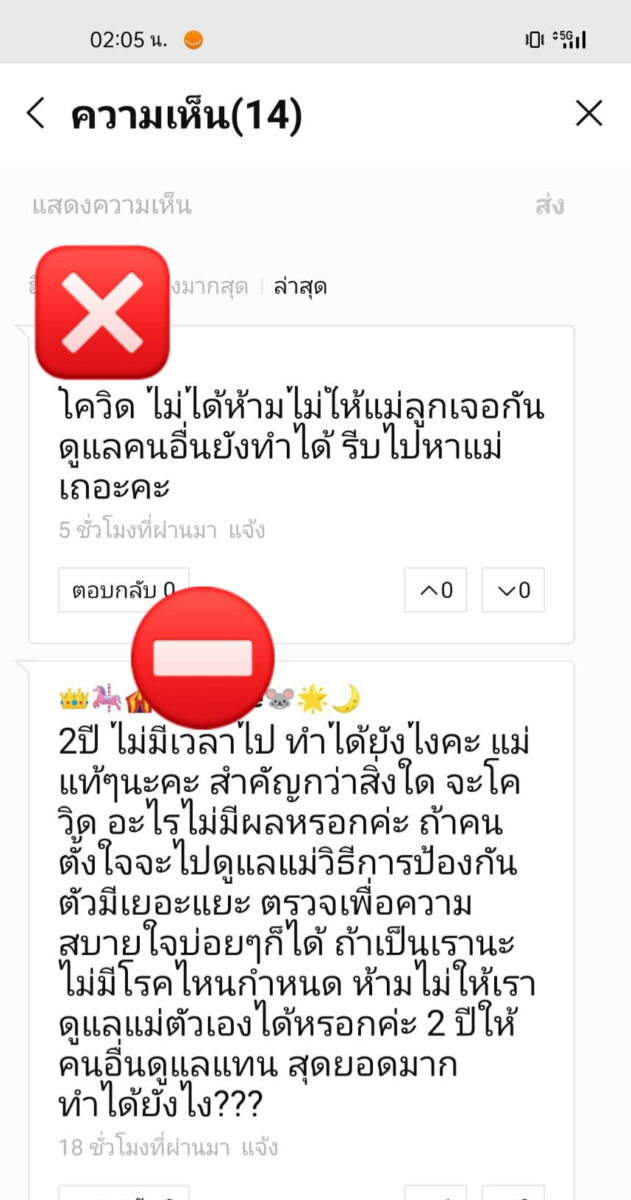Sort comments by ล่าสุด
This screenshot has width=631, height=1200.
[x=300, y=287]
